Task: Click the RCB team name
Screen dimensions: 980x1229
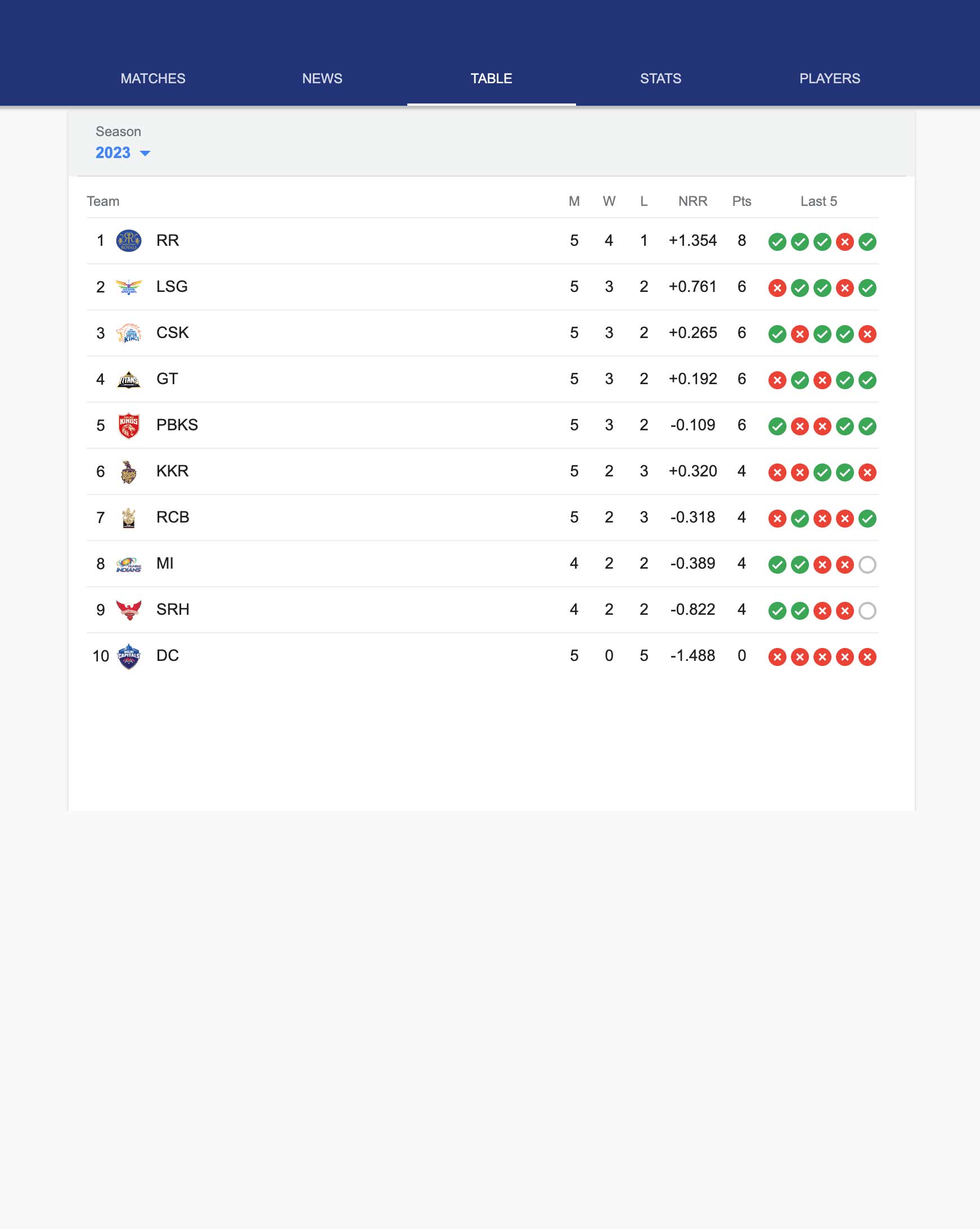Action: 172,517
